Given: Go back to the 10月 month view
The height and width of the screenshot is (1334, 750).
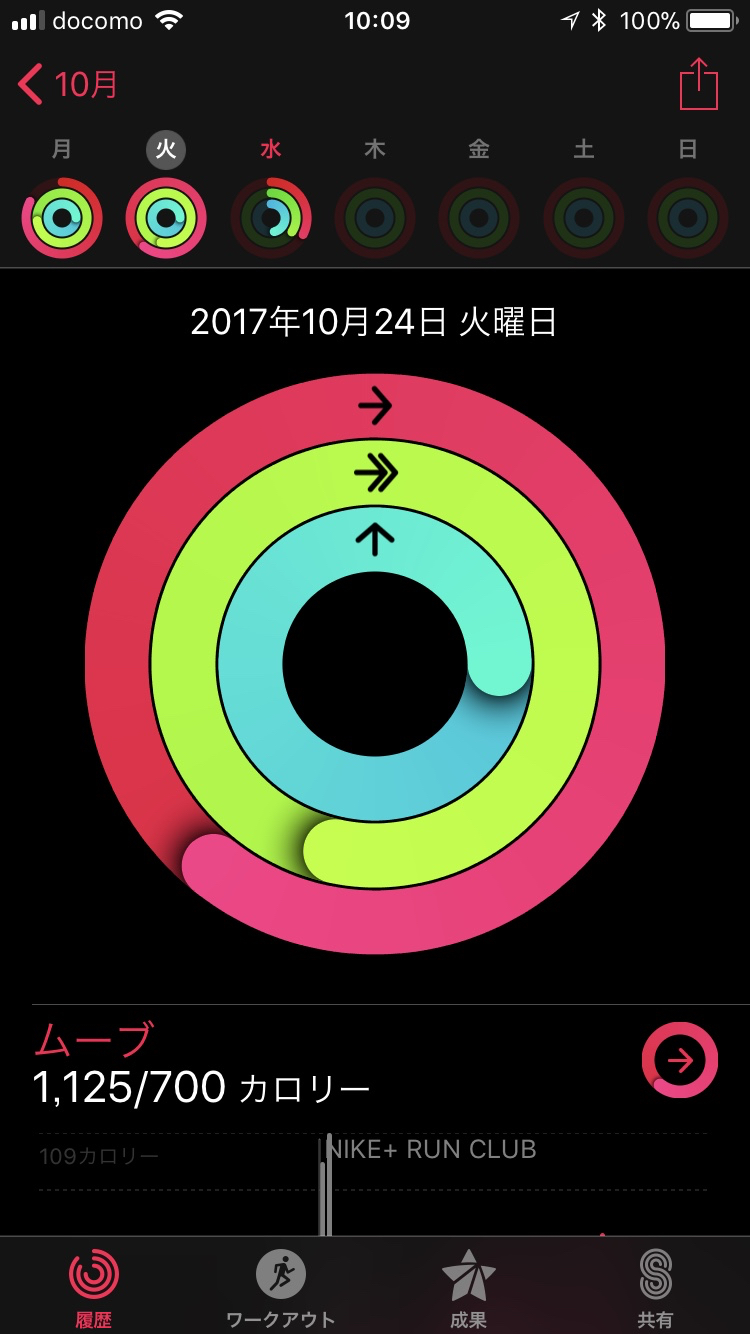Looking at the screenshot, I should coord(68,85).
